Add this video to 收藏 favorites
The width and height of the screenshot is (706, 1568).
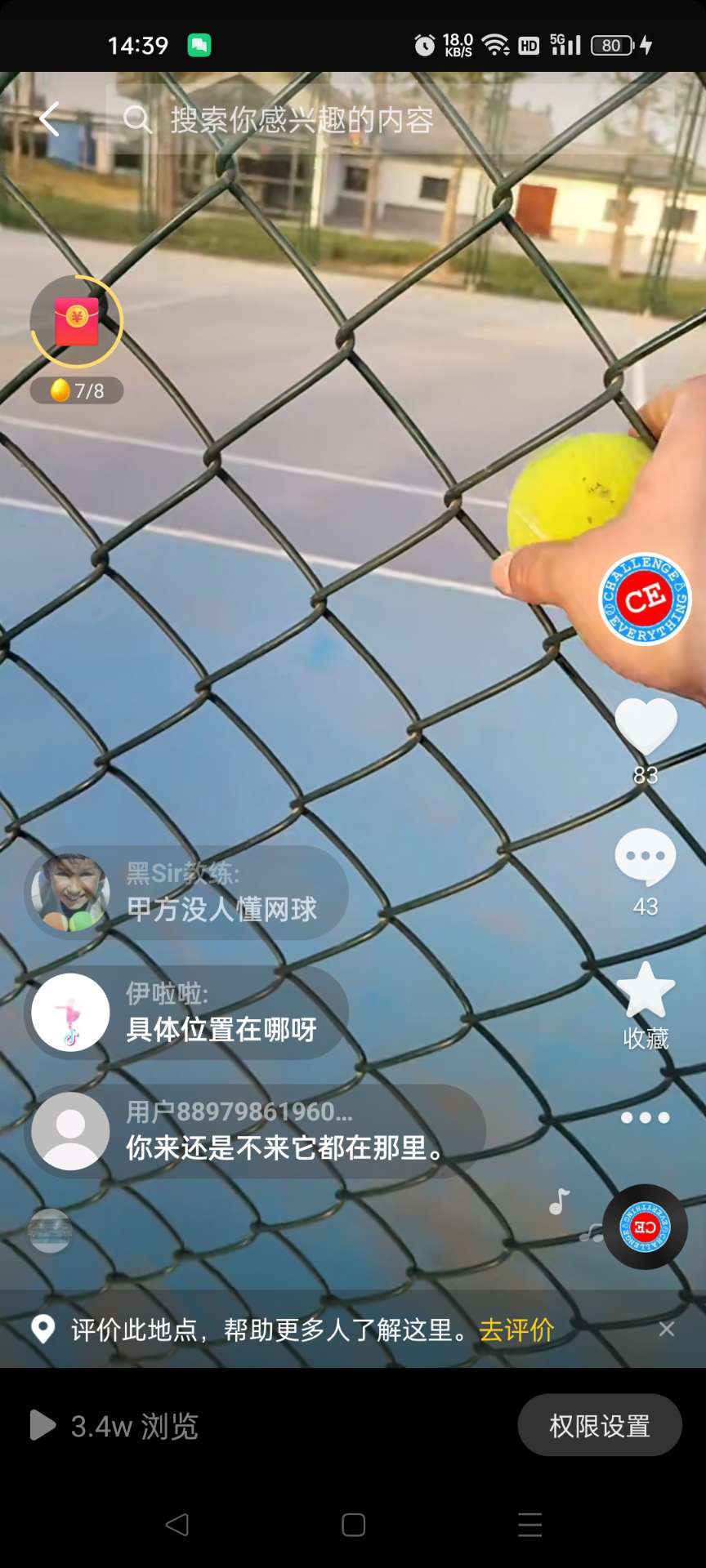tap(646, 990)
